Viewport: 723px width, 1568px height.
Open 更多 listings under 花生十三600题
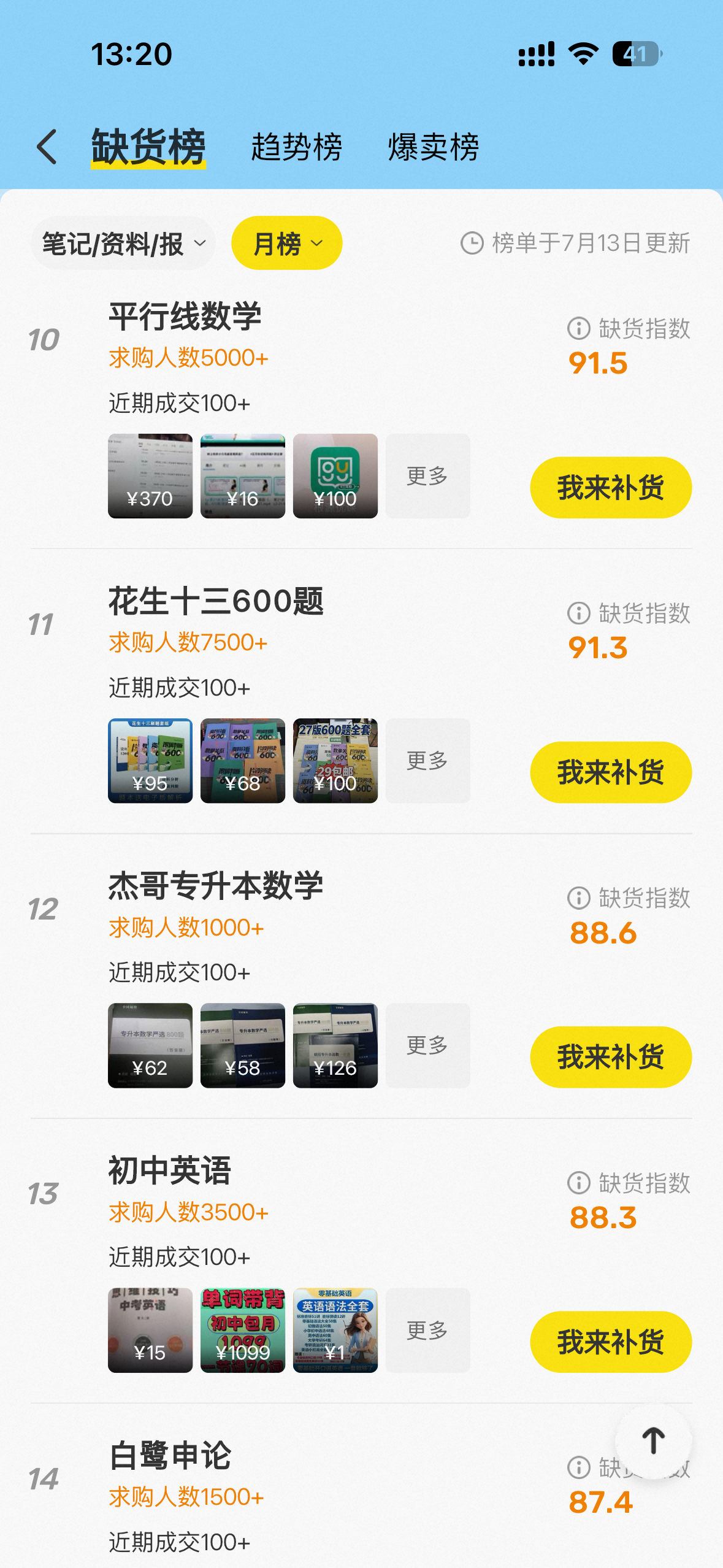(x=428, y=761)
